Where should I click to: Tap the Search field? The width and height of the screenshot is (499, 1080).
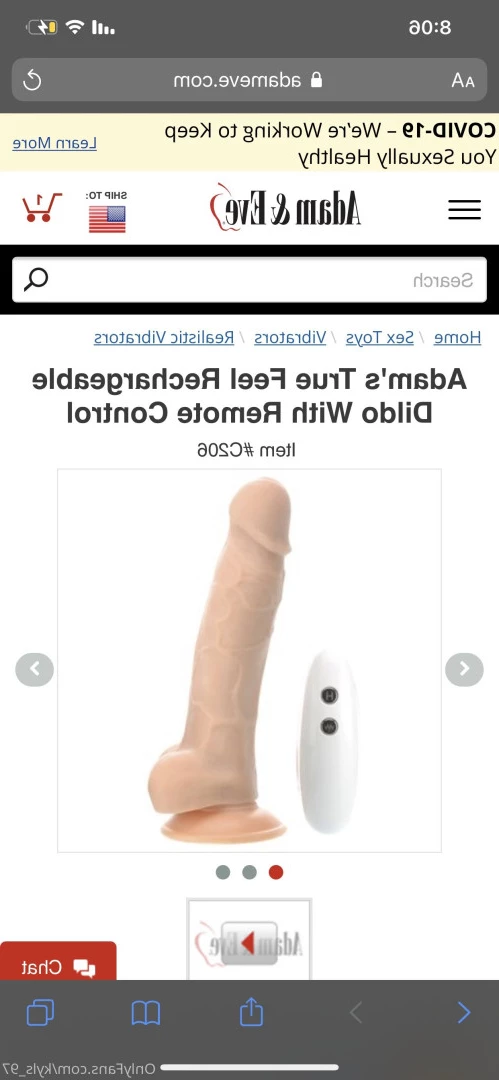point(250,280)
